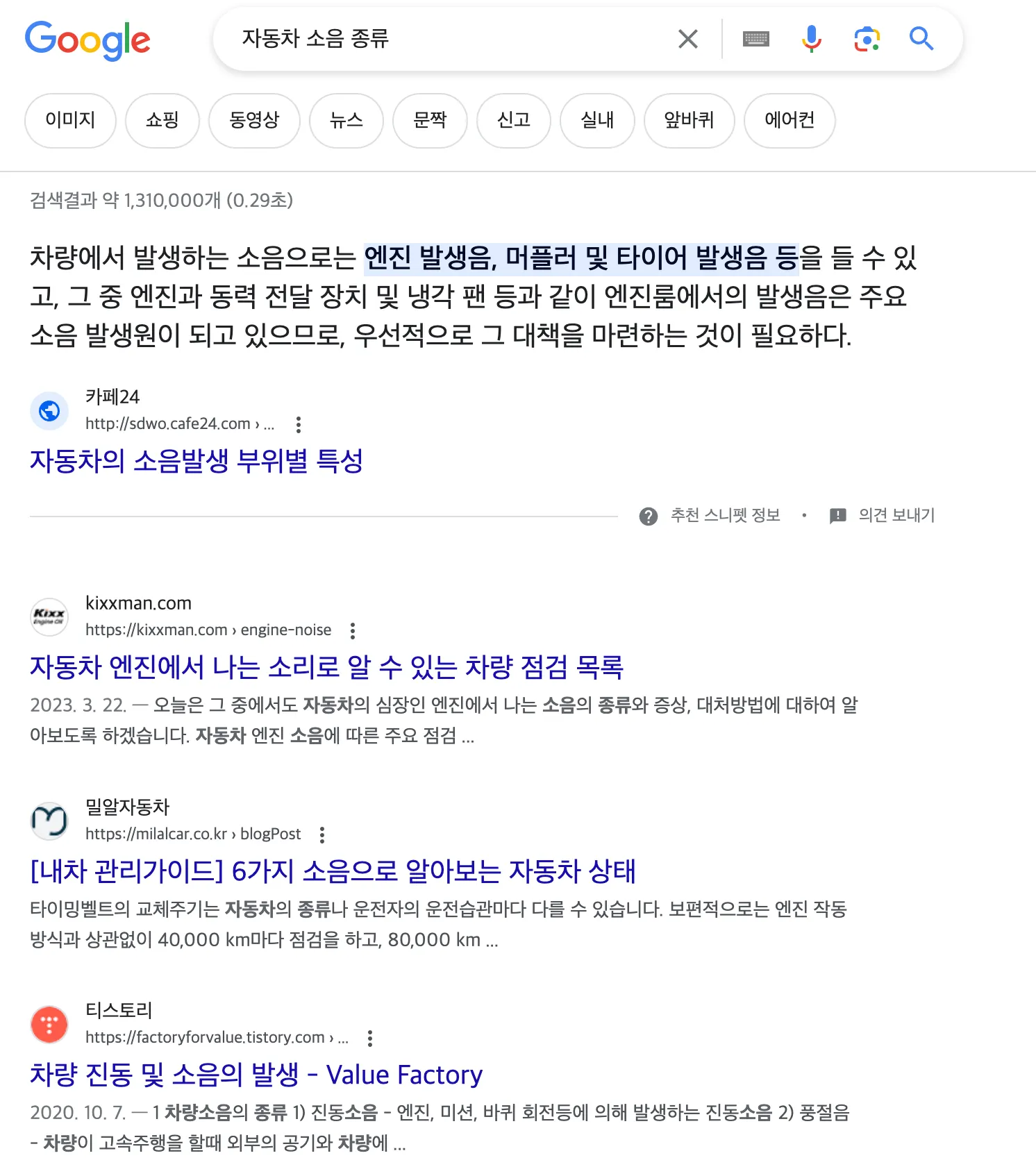Image resolution: width=1036 pixels, height=1176 pixels.
Task: Edit the 자동차 소음 종류 search box
Action: pos(444,39)
